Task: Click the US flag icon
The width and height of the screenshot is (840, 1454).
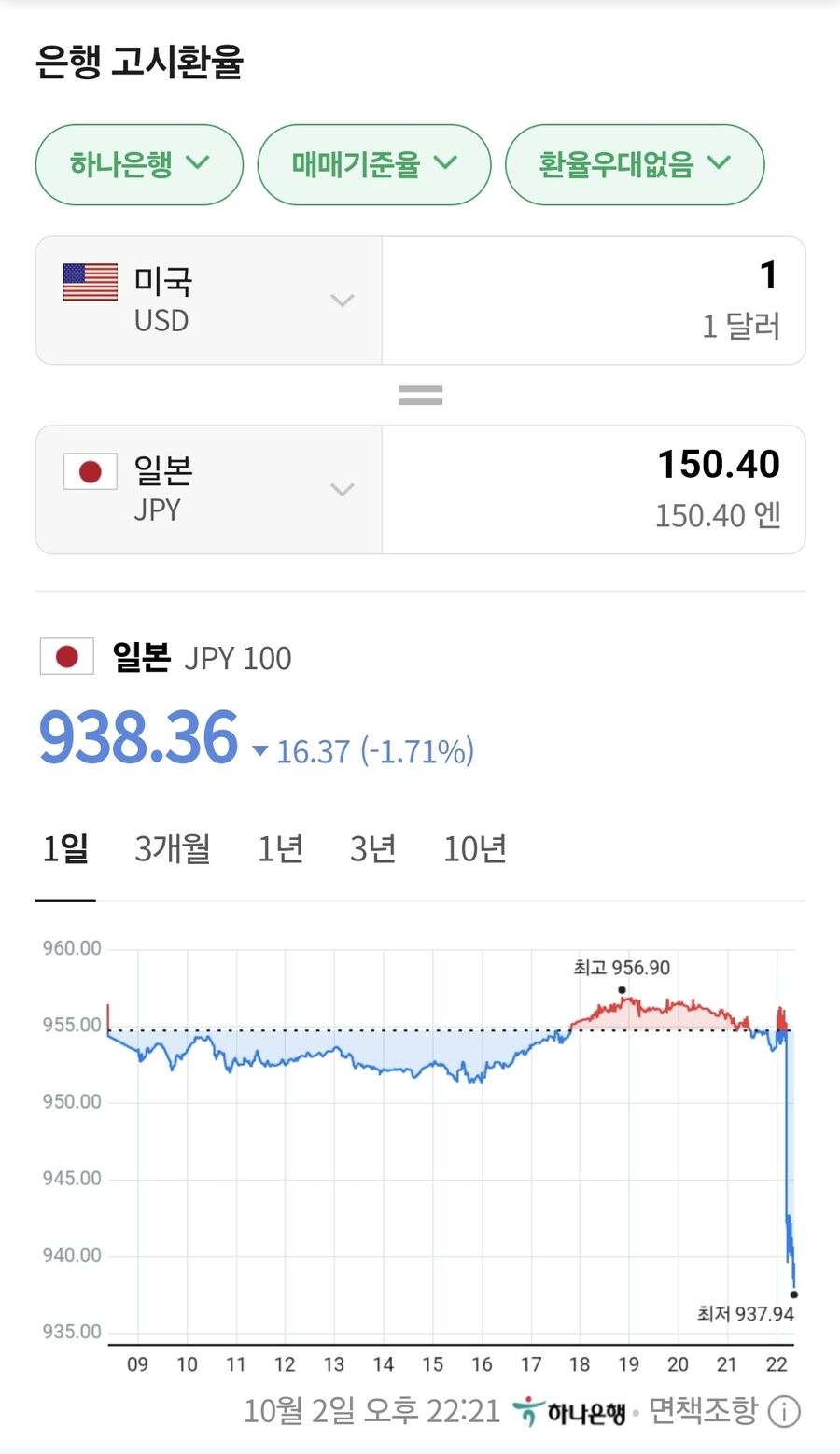Action: pyautogui.click(x=90, y=282)
